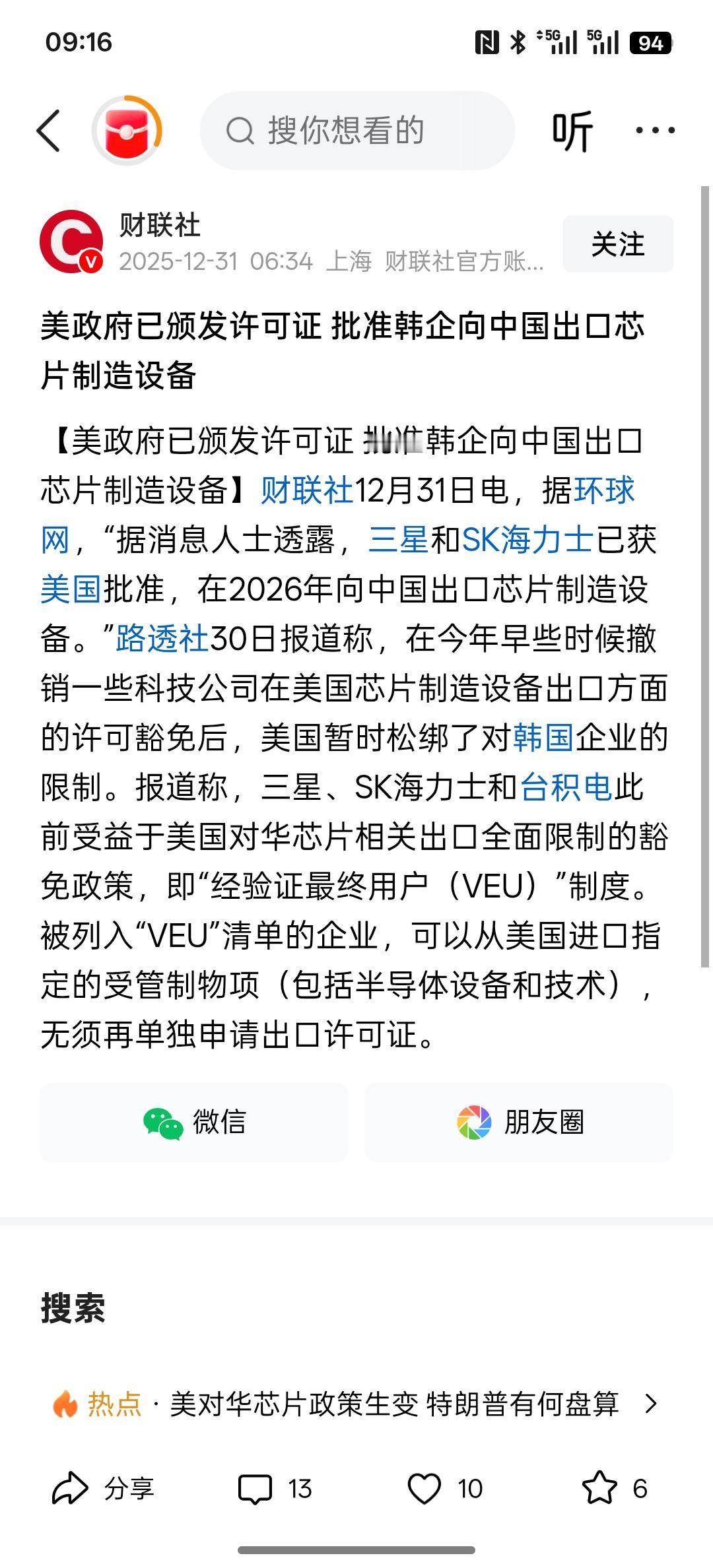Share the article to 朋友圈
The height and width of the screenshot is (1568, 713).
[x=519, y=1122]
